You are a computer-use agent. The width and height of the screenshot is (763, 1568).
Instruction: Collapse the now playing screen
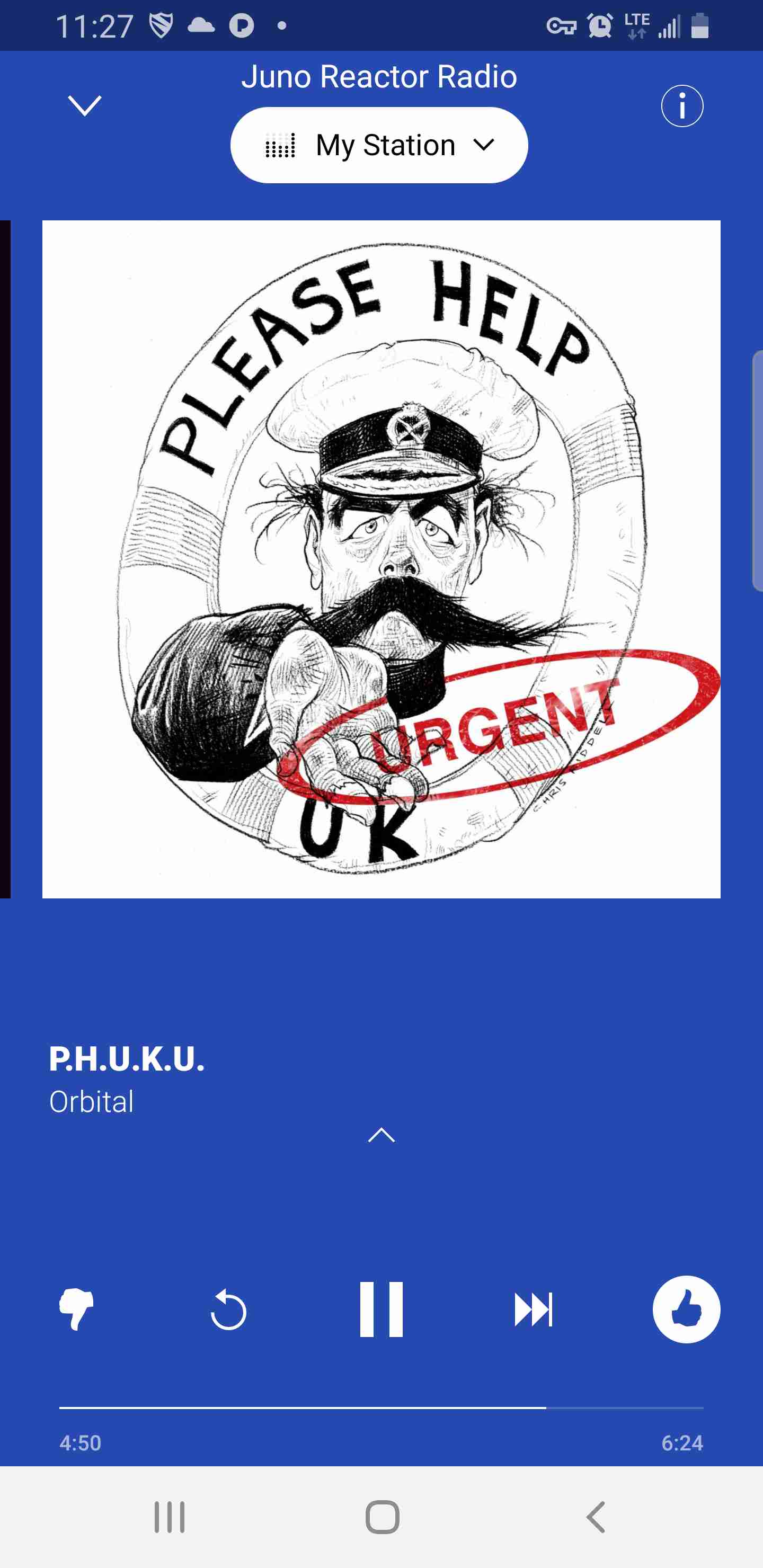tap(85, 106)
